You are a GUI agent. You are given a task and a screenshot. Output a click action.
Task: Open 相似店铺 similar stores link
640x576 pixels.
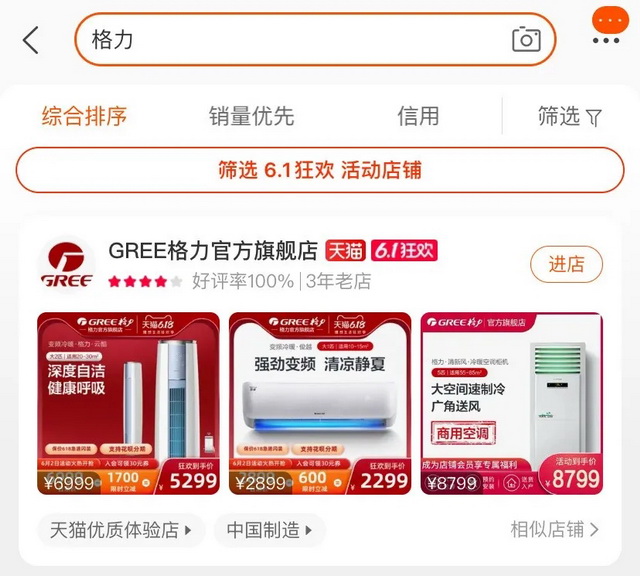(x=555, y=529)
